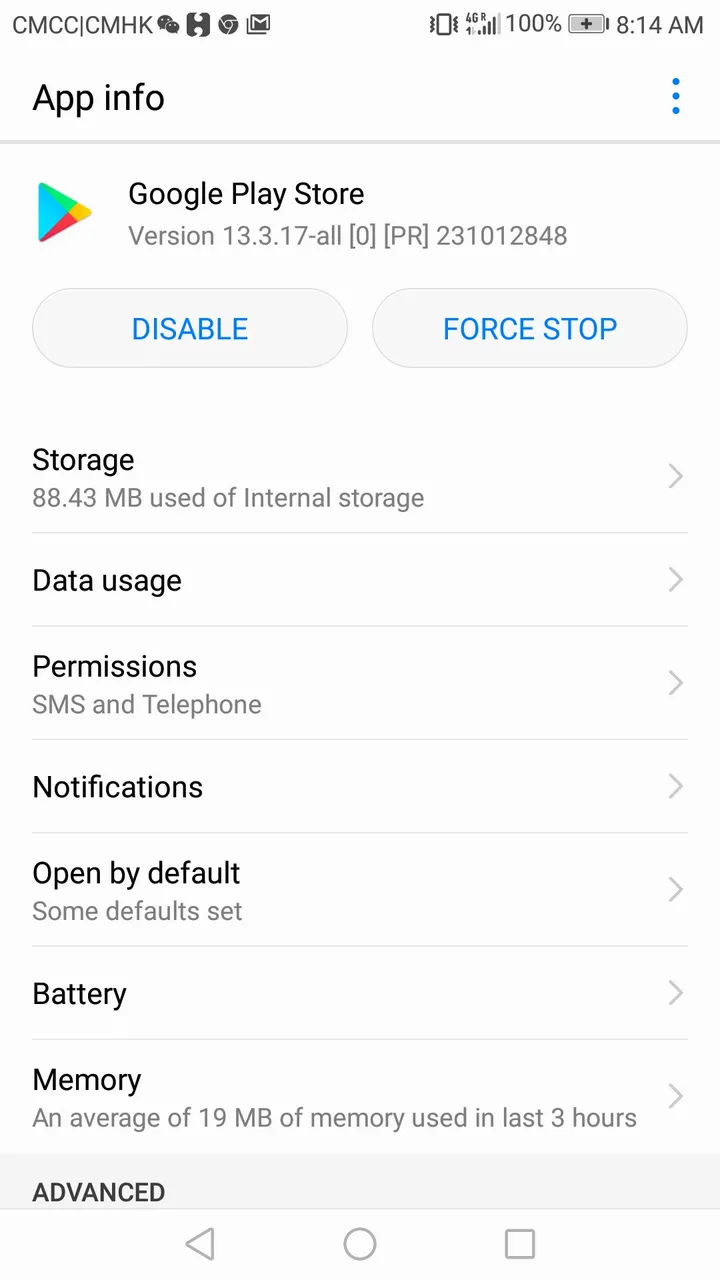Open the Storage details row
720x1280 pixels.
point(360,477)
